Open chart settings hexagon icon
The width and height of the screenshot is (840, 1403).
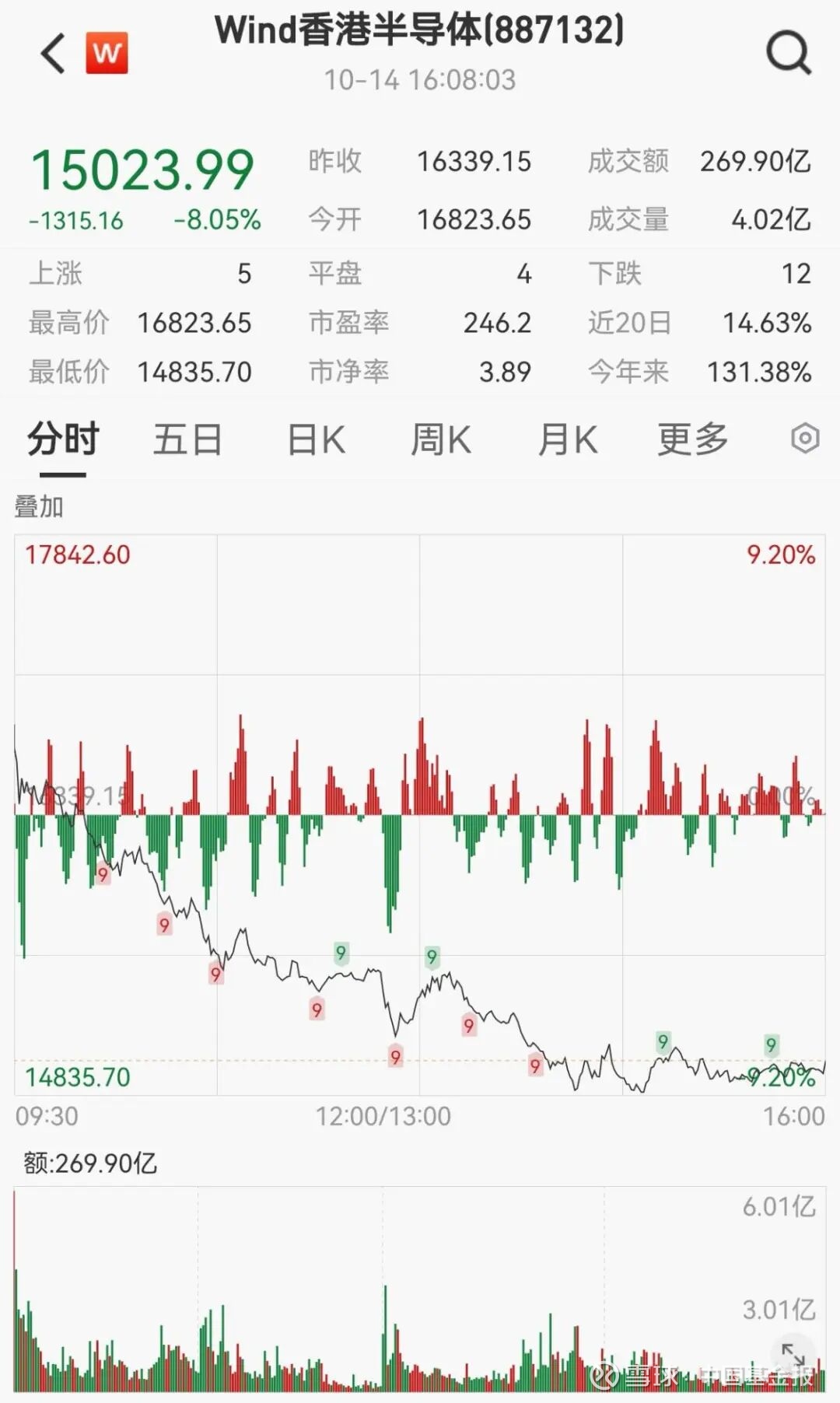click(805, 439)
